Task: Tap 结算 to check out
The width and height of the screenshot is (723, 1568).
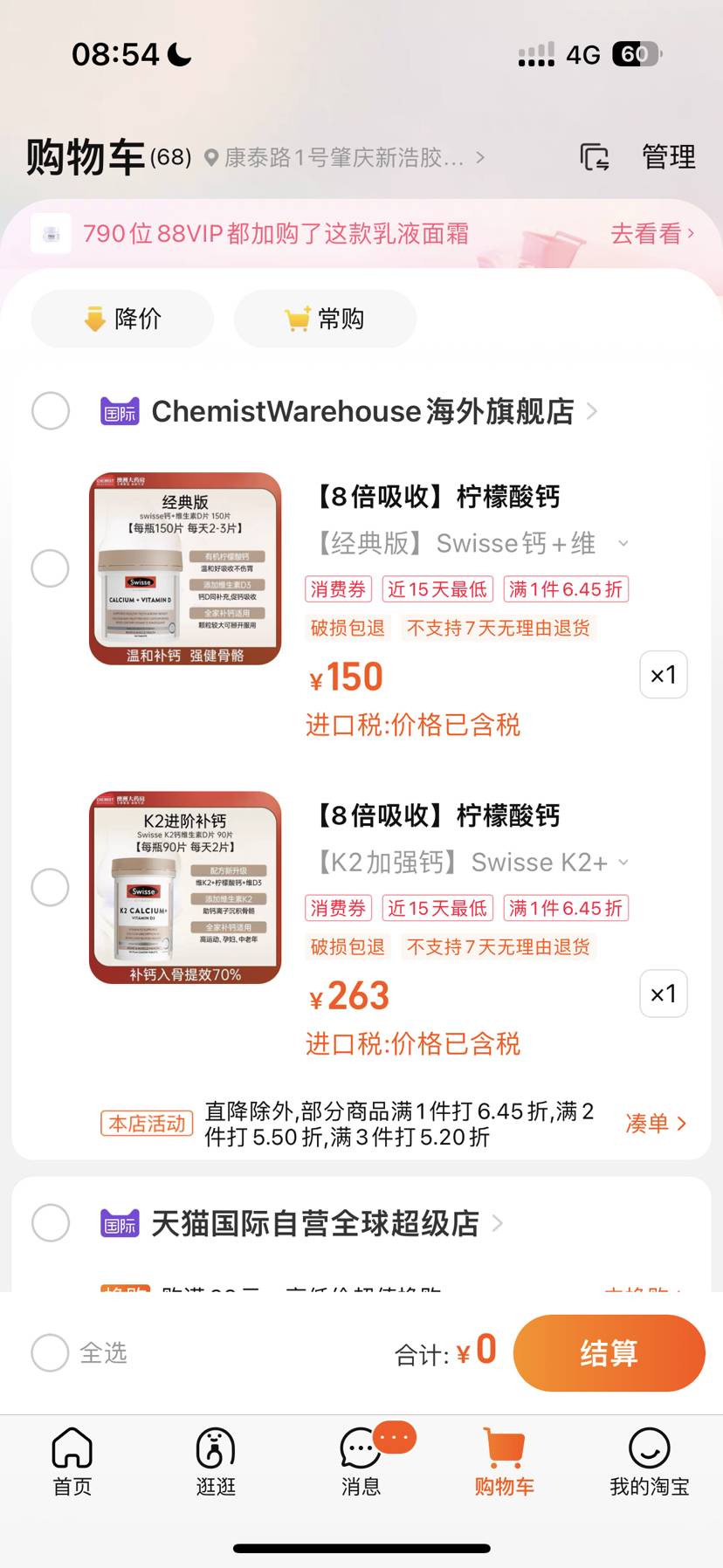Action: tap(609, 1353)
